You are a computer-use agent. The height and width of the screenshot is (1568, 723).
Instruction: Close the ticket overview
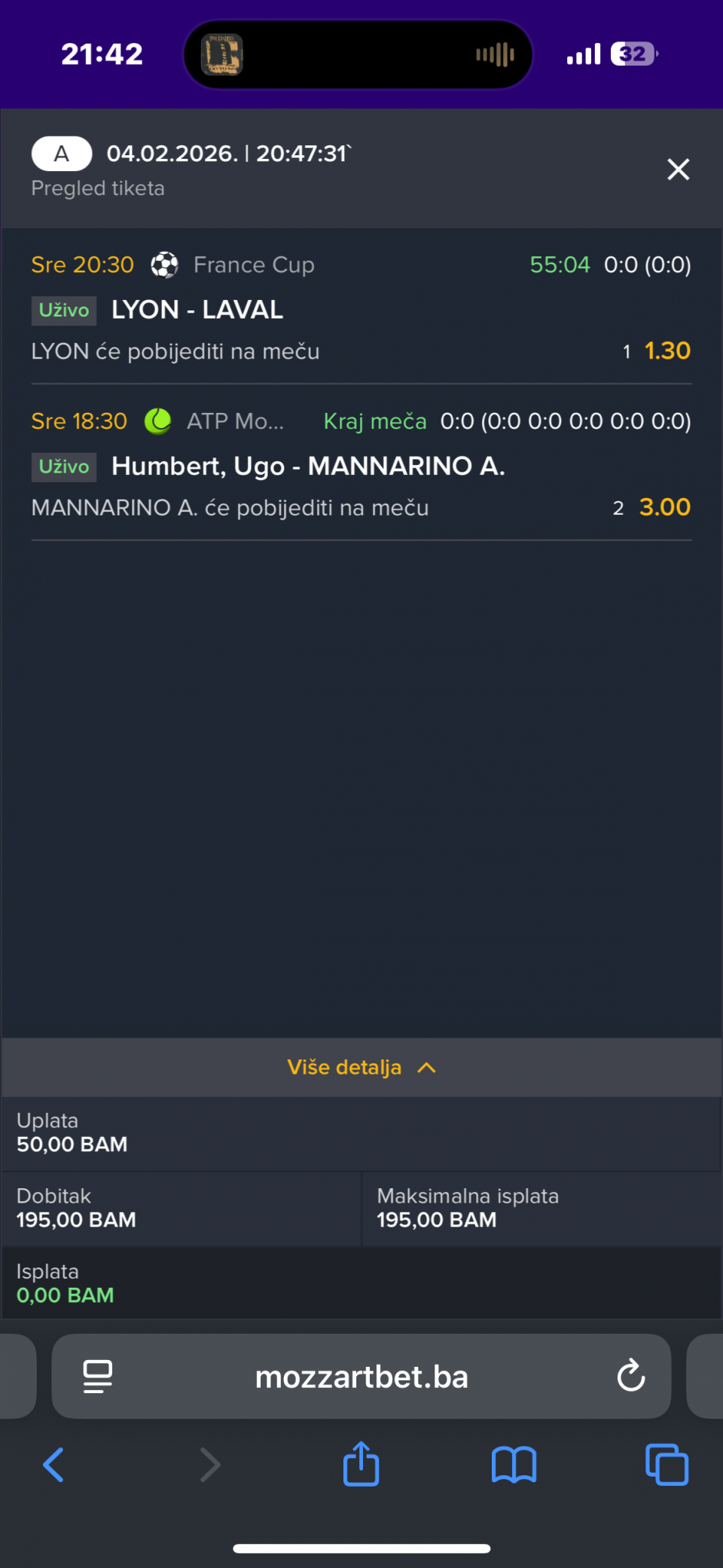click(x=678, y=170)
